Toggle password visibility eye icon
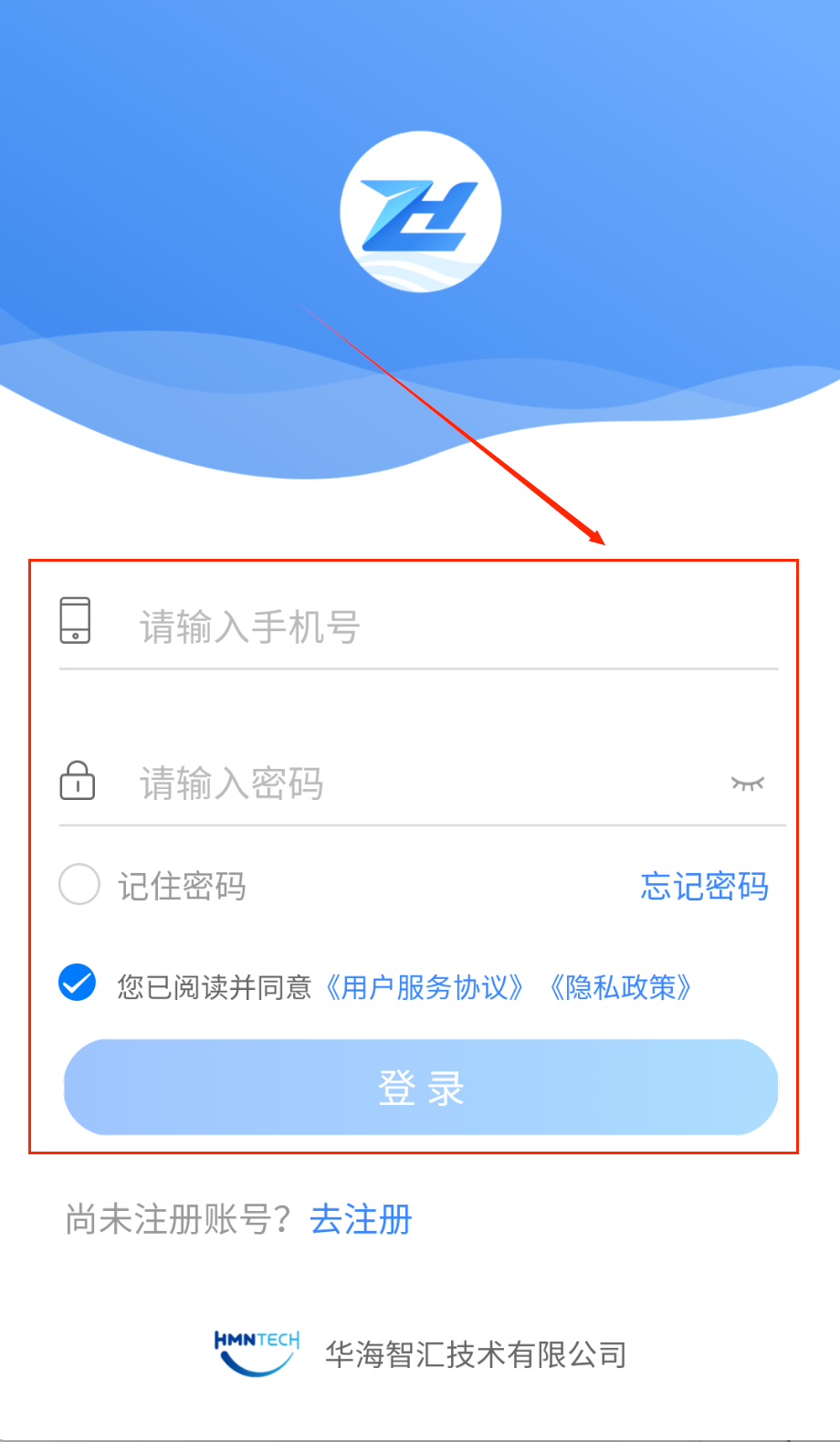The width and height of the screenshot is (840, 1442). [x=748, y=784]
